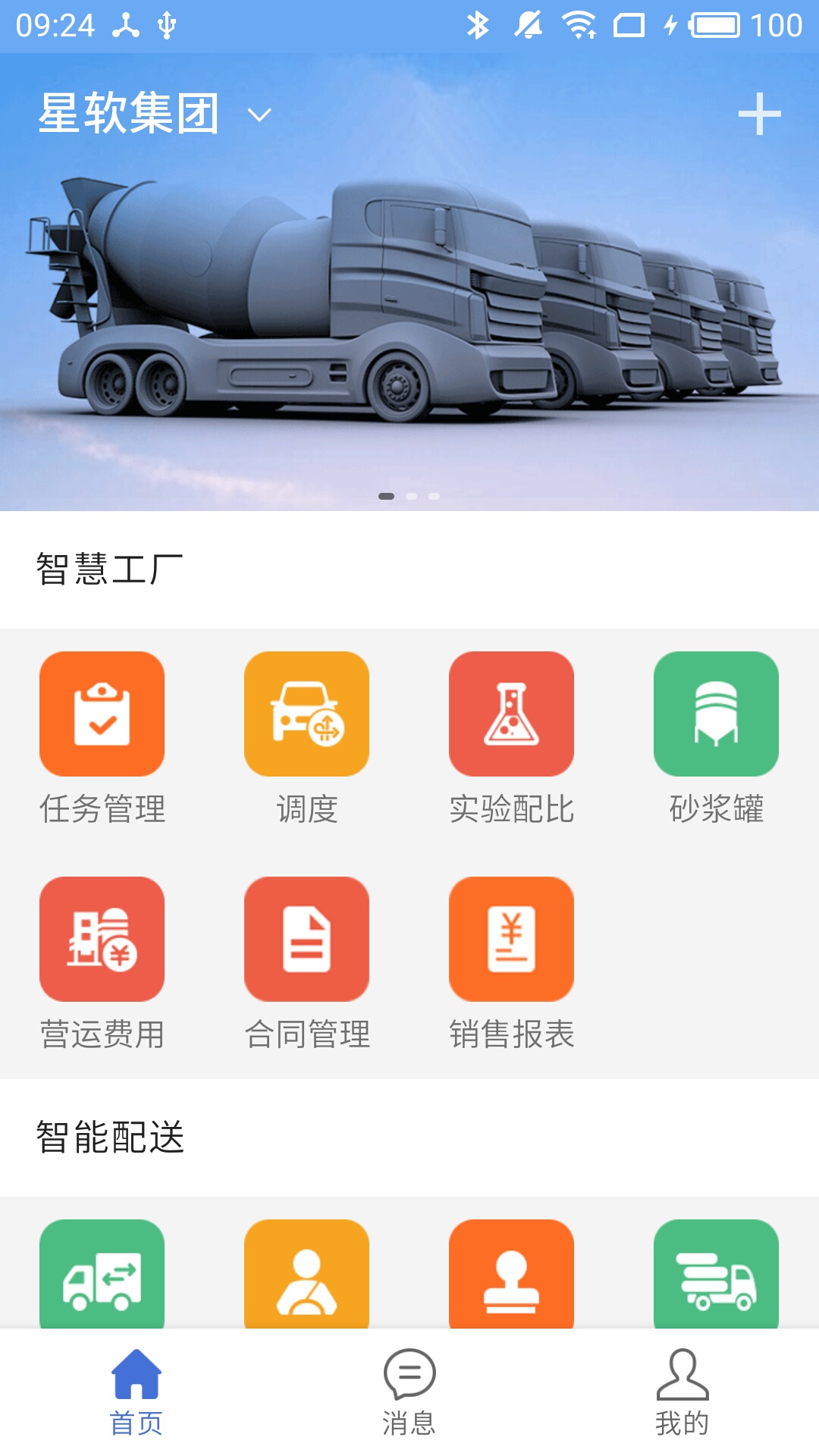Tap the 智能配送 section heading

[x=111, y=1135]
